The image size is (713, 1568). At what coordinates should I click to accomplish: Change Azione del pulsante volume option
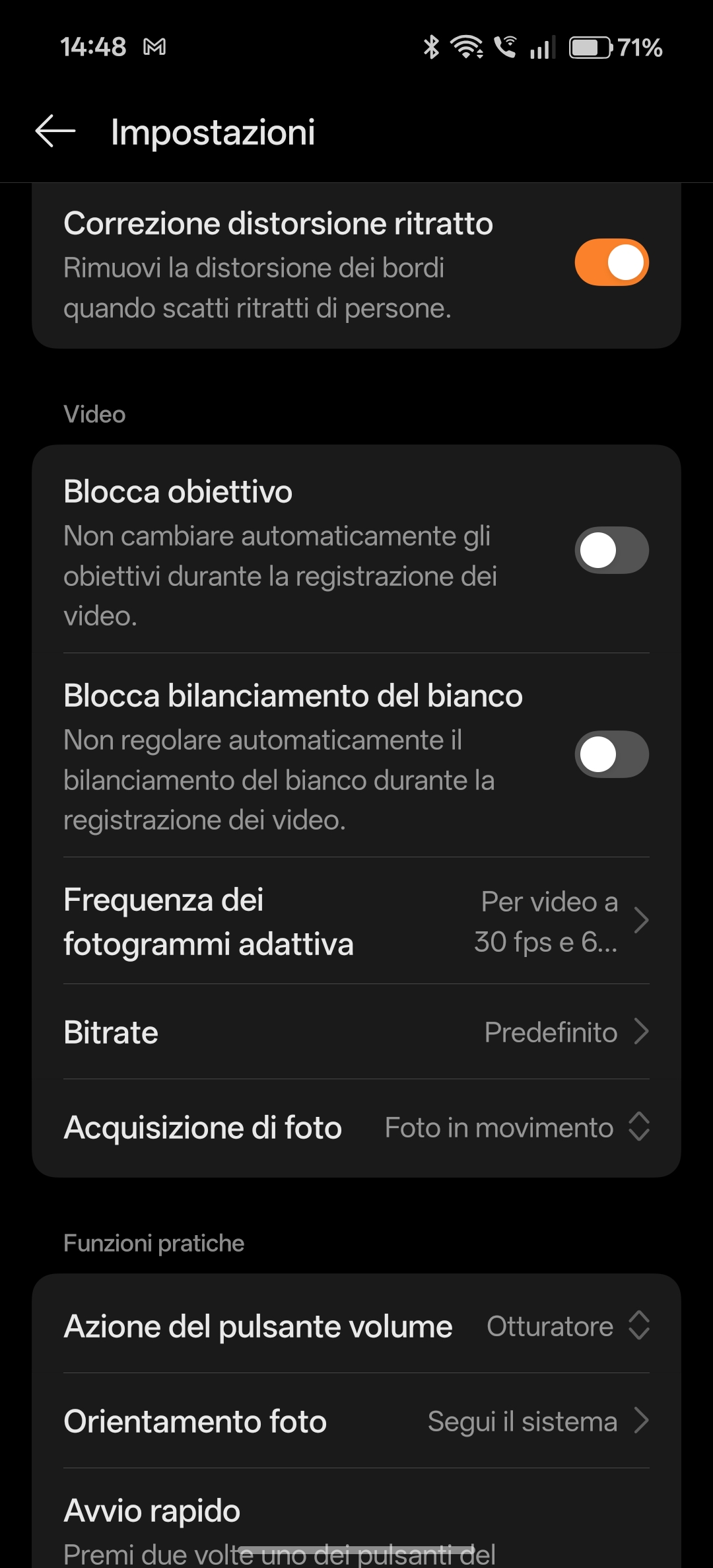click(x=568, y=1326)
